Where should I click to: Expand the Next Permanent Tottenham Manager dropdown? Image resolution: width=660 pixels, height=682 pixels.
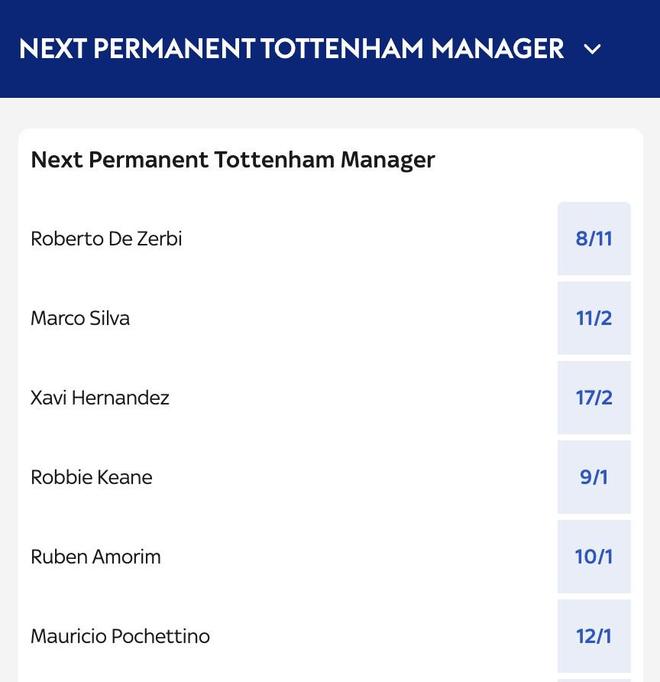point(592,49)
